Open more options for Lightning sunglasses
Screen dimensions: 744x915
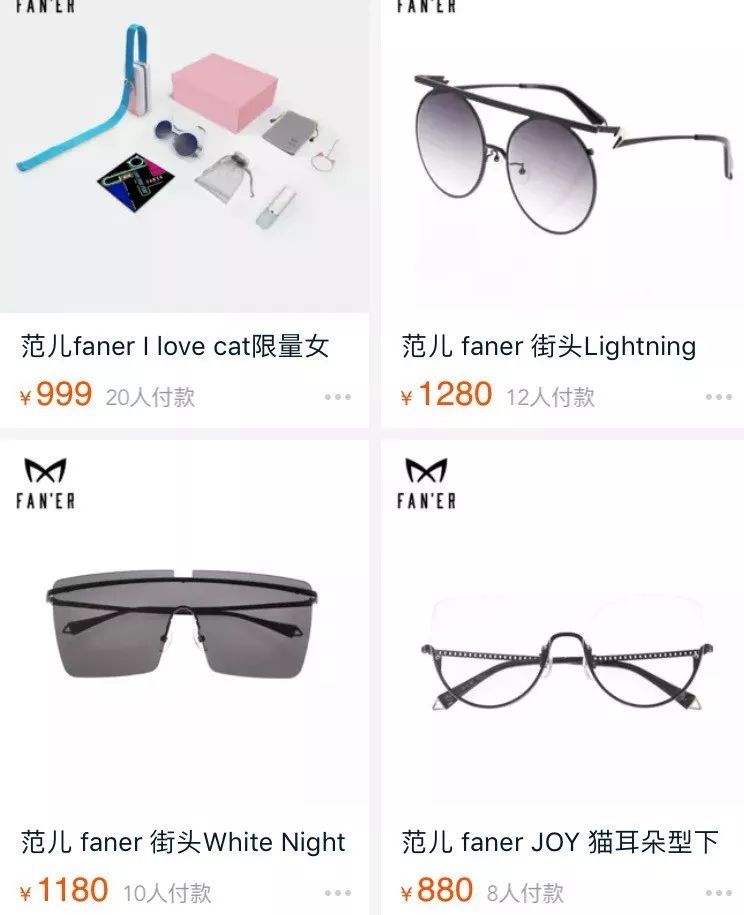point(718,397)
